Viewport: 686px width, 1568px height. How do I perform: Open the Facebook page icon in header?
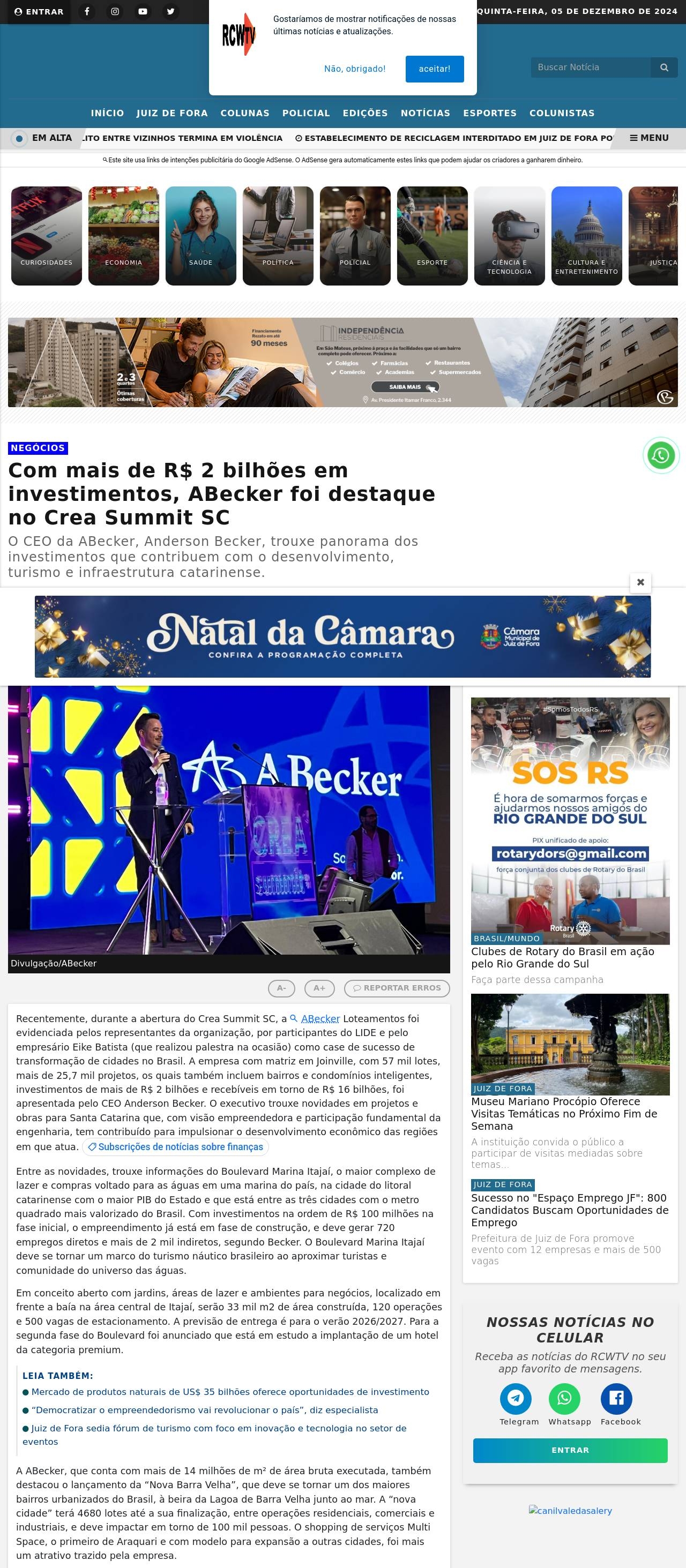click(x=87, y=12)
